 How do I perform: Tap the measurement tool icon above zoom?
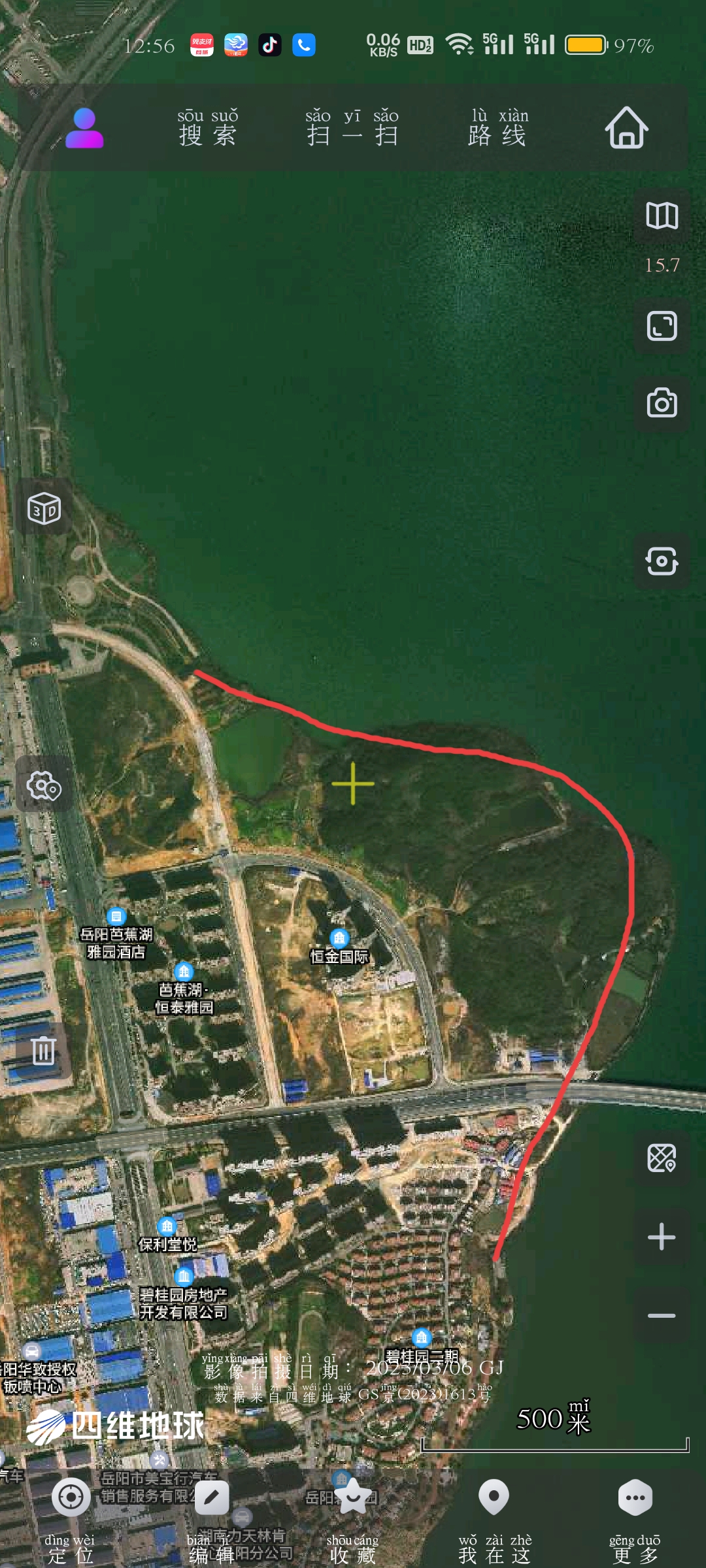point(662,1158)
